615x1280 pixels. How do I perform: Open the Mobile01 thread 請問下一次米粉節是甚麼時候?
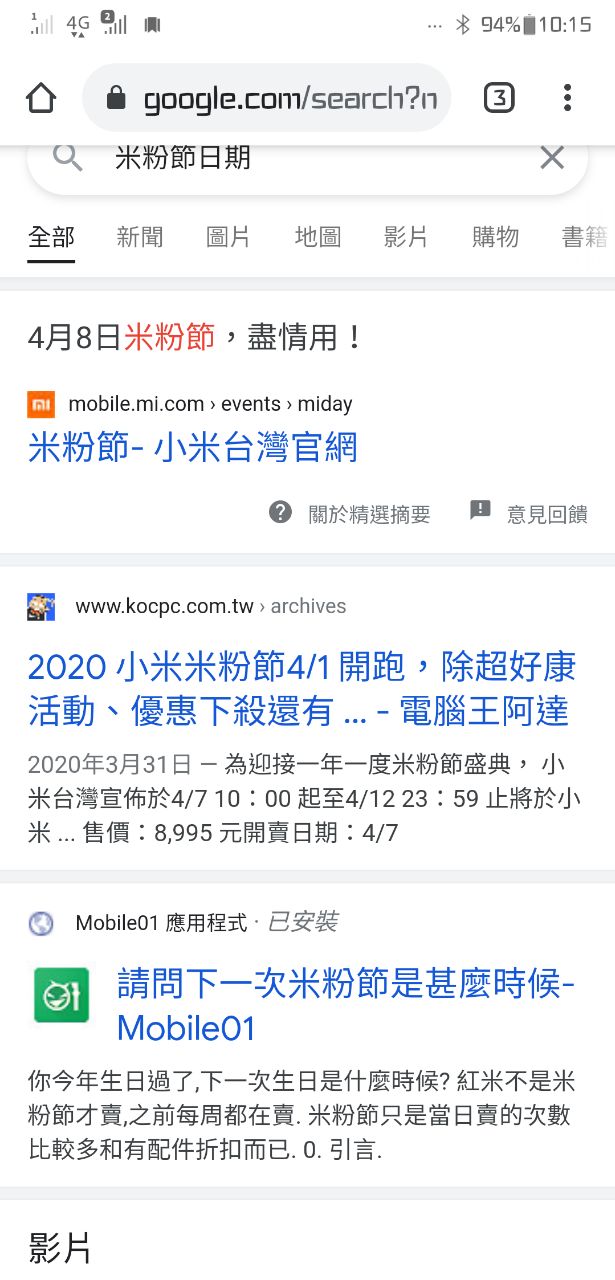click(x=345, y=1005)
